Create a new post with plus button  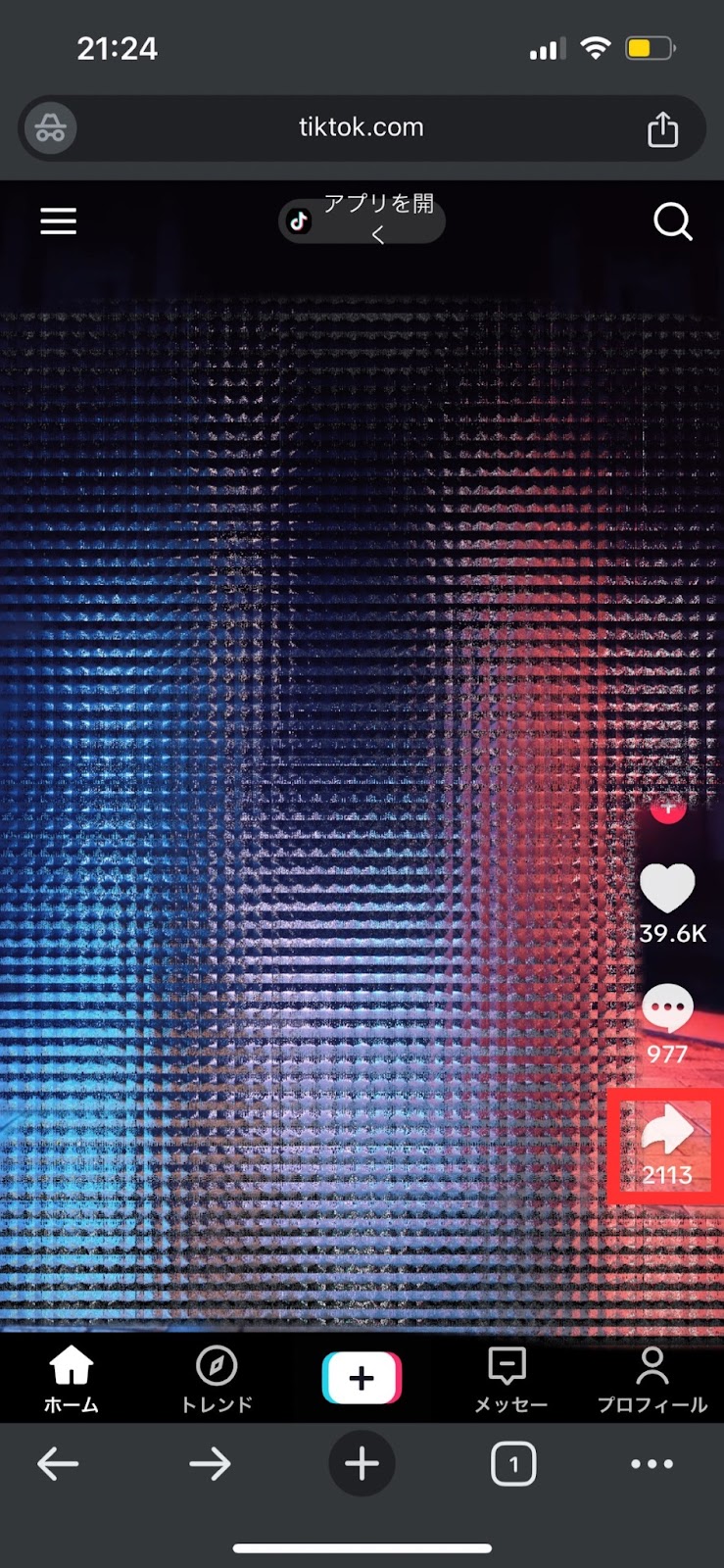[362, 1378]
